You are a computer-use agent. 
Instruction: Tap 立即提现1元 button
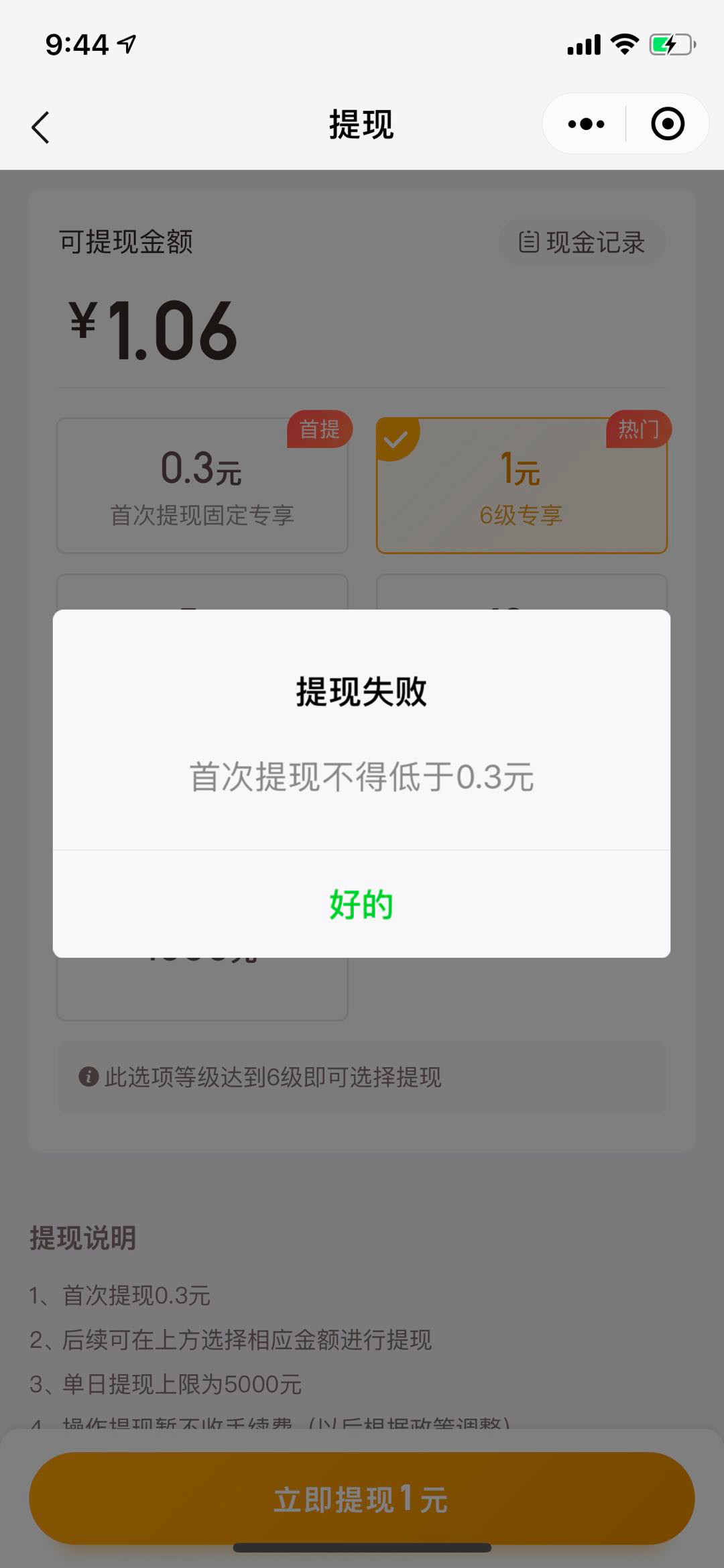click(361, 1498)
